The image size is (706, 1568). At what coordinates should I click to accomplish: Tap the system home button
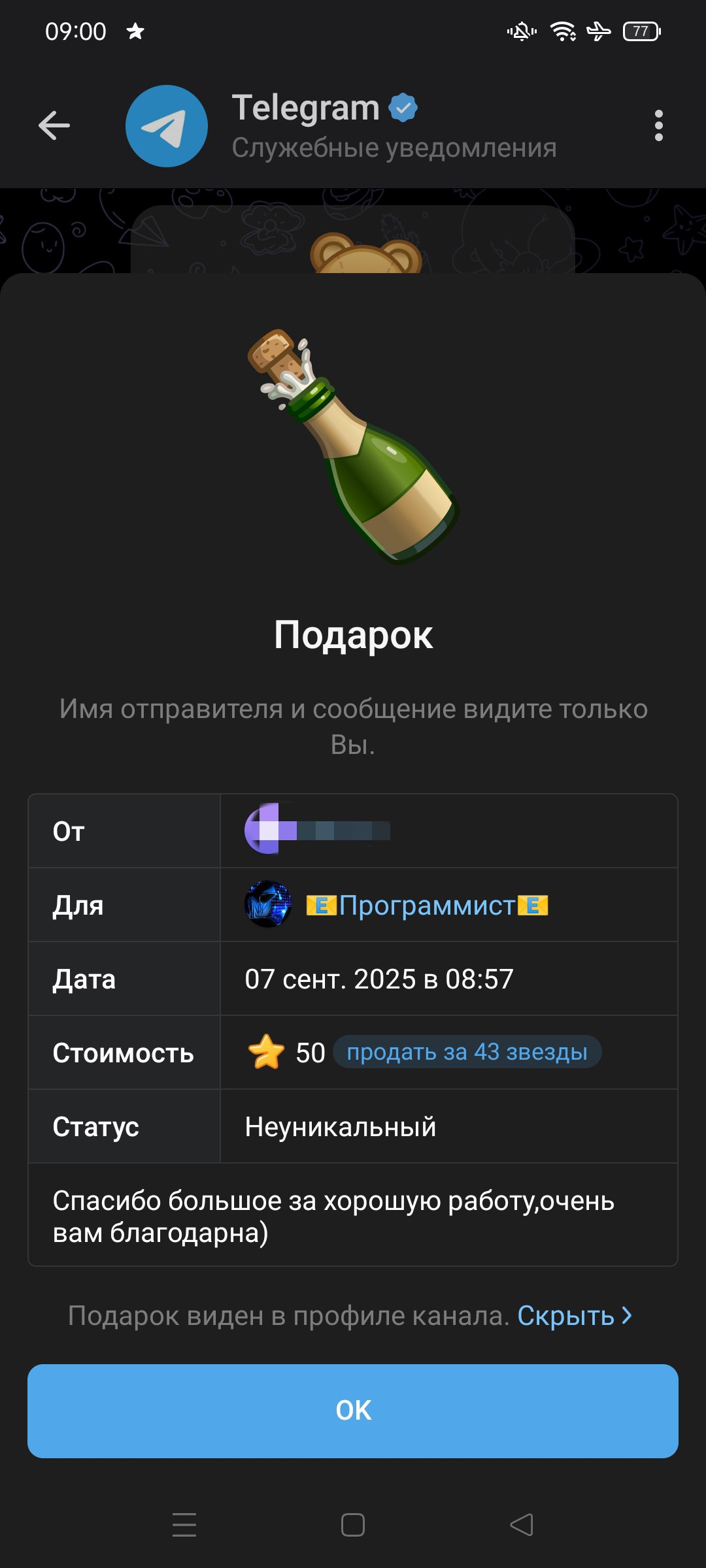[x=353, y=1525]
